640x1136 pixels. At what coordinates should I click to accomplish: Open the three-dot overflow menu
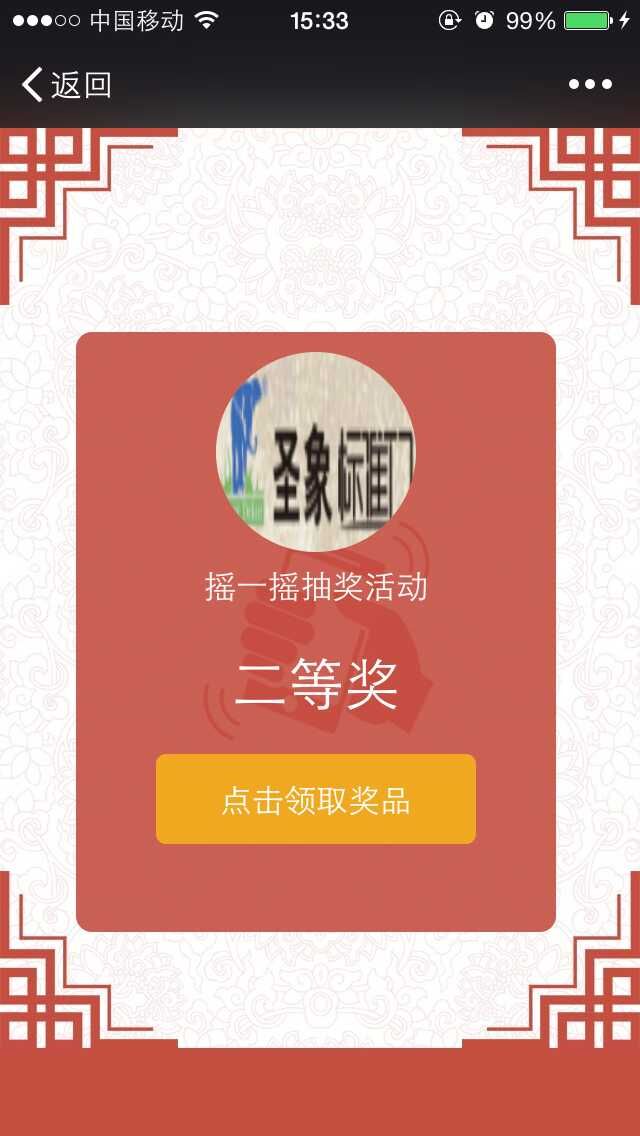point(590,85)
